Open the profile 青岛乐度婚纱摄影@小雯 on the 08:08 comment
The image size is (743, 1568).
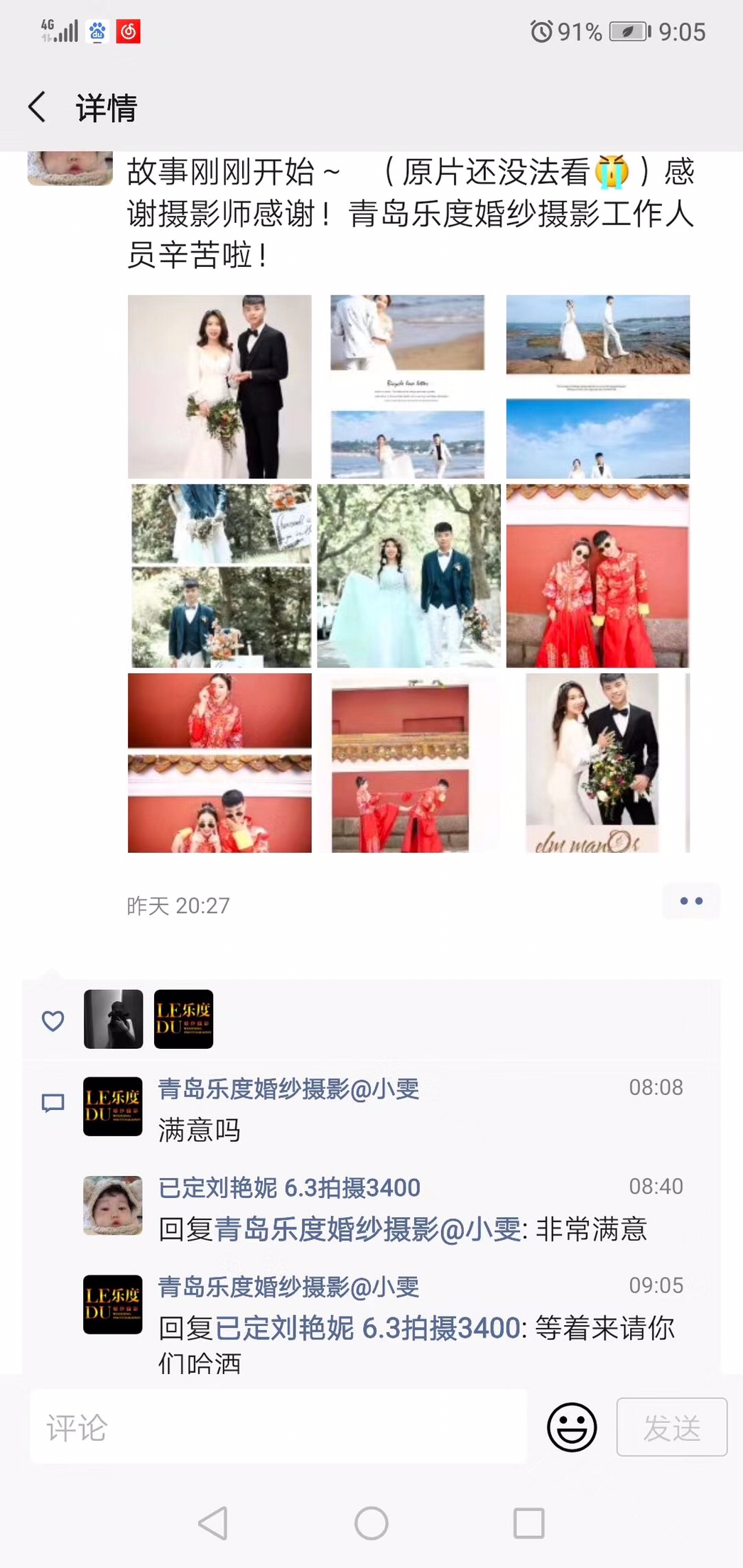pyautogui.click(x=288, y=1089)
